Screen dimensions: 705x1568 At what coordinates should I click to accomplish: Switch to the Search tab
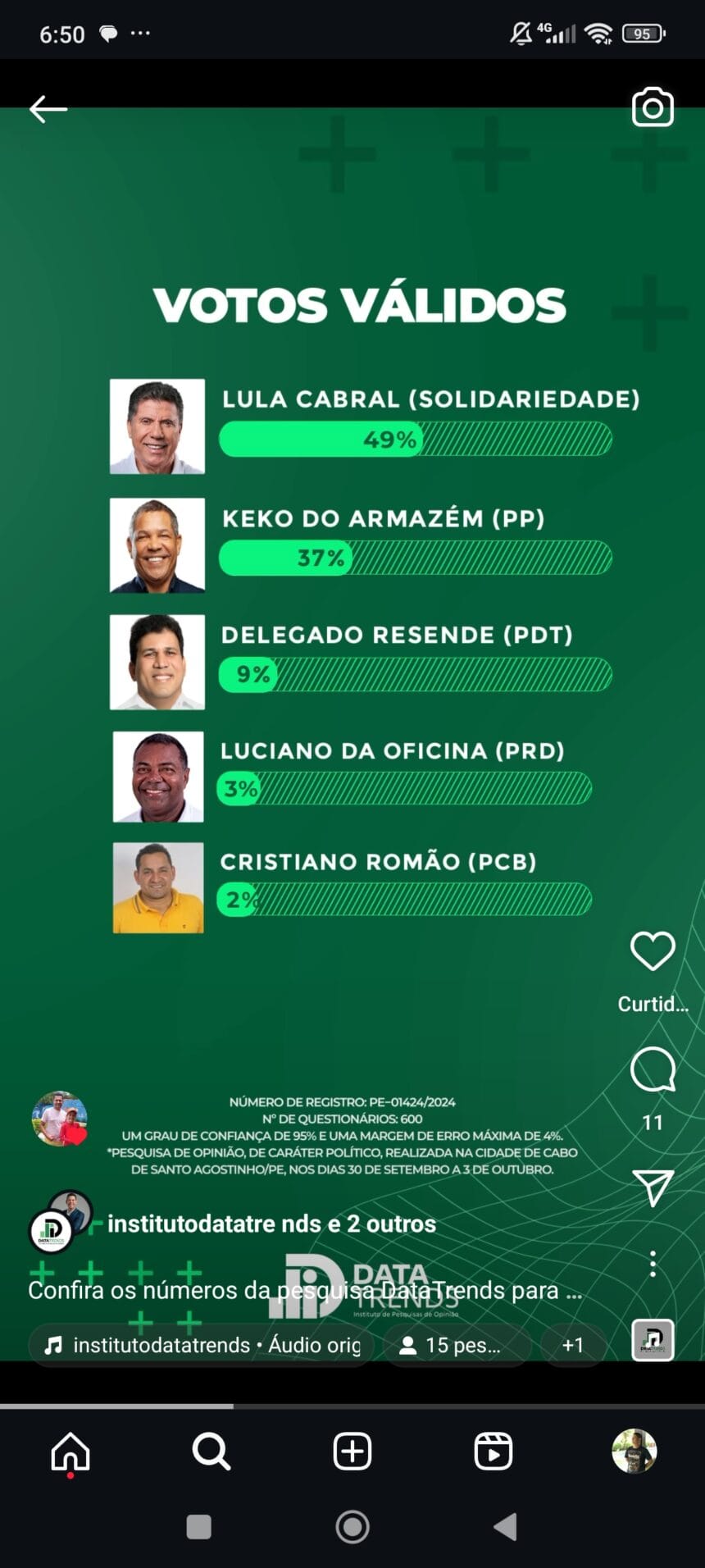[x=211, y=1452]
